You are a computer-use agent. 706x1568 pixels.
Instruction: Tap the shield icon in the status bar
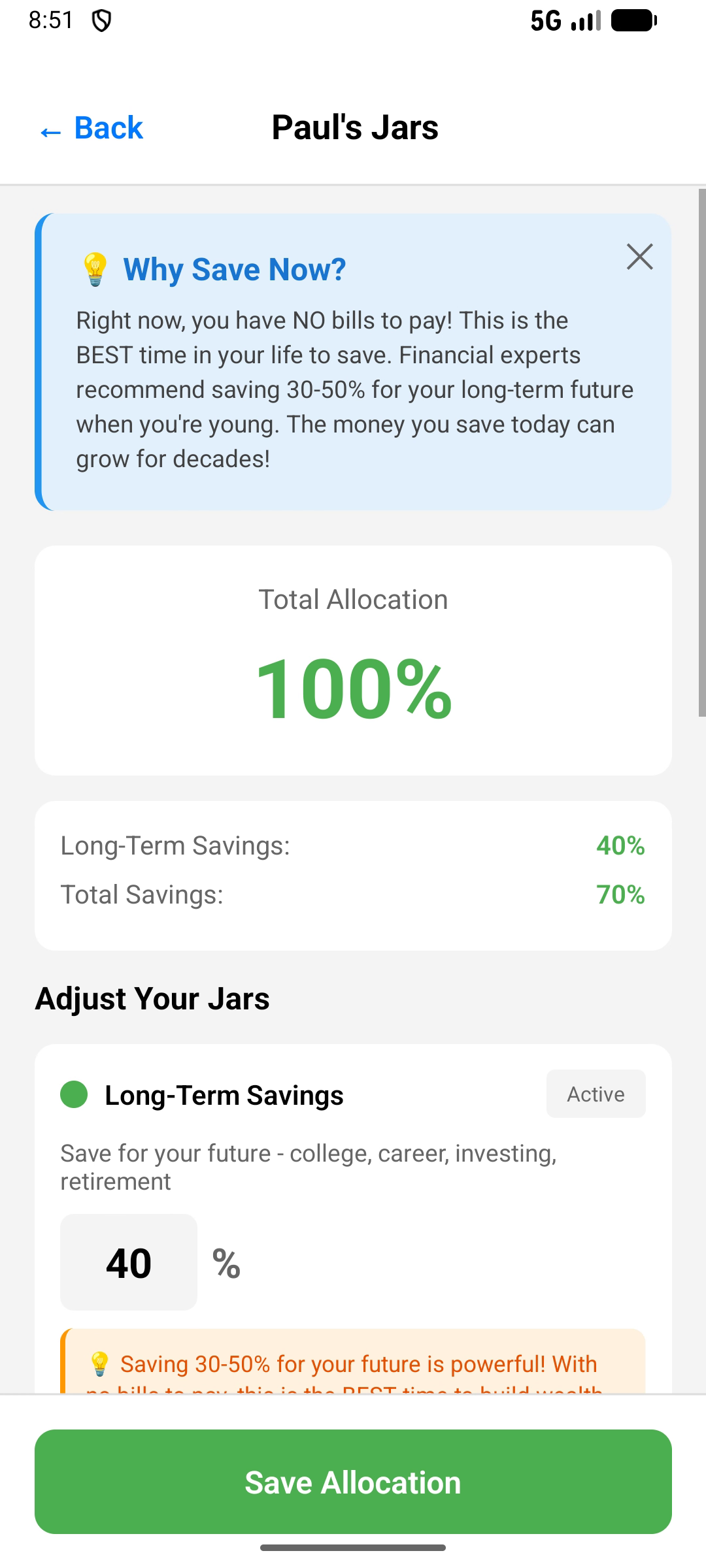coord(101,20)
